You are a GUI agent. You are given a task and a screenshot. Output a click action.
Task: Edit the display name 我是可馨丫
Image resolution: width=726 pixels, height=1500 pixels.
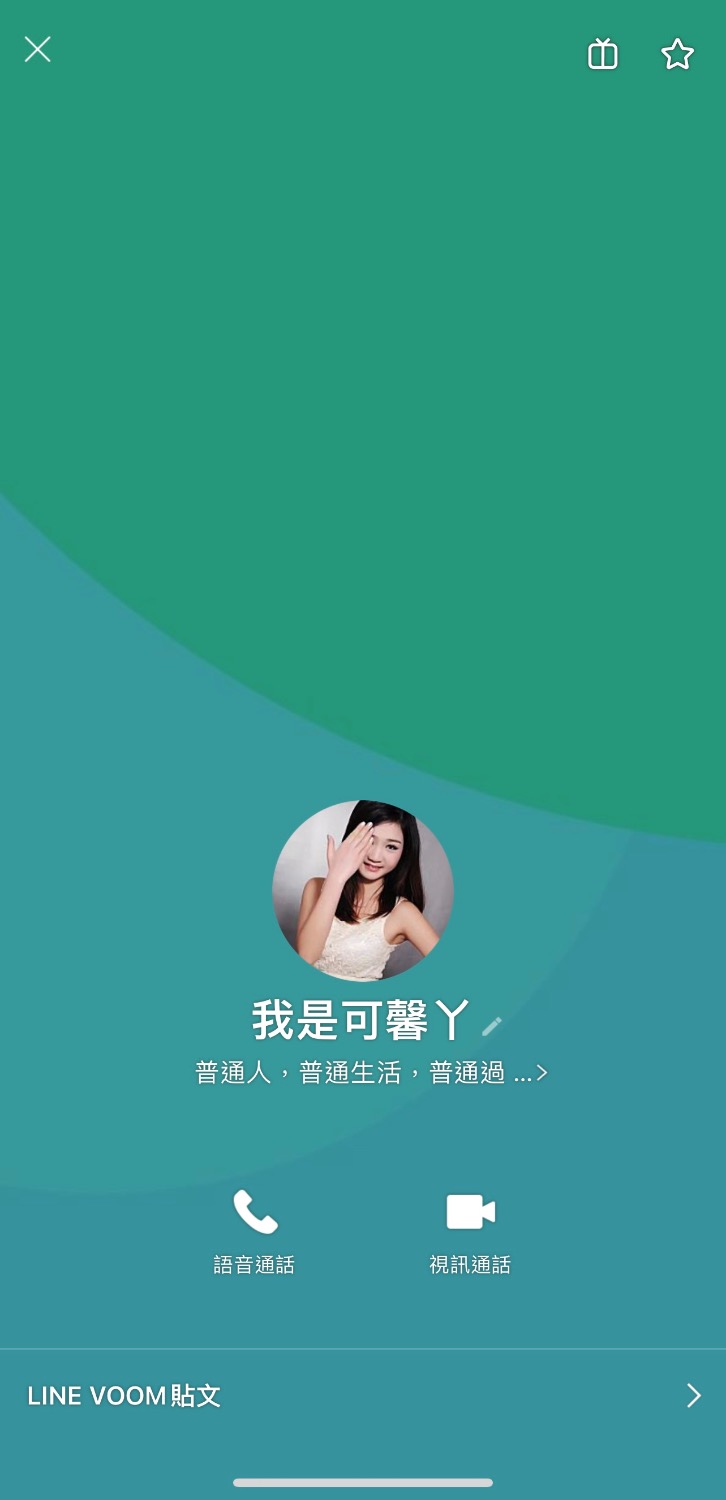(492, 1025)
